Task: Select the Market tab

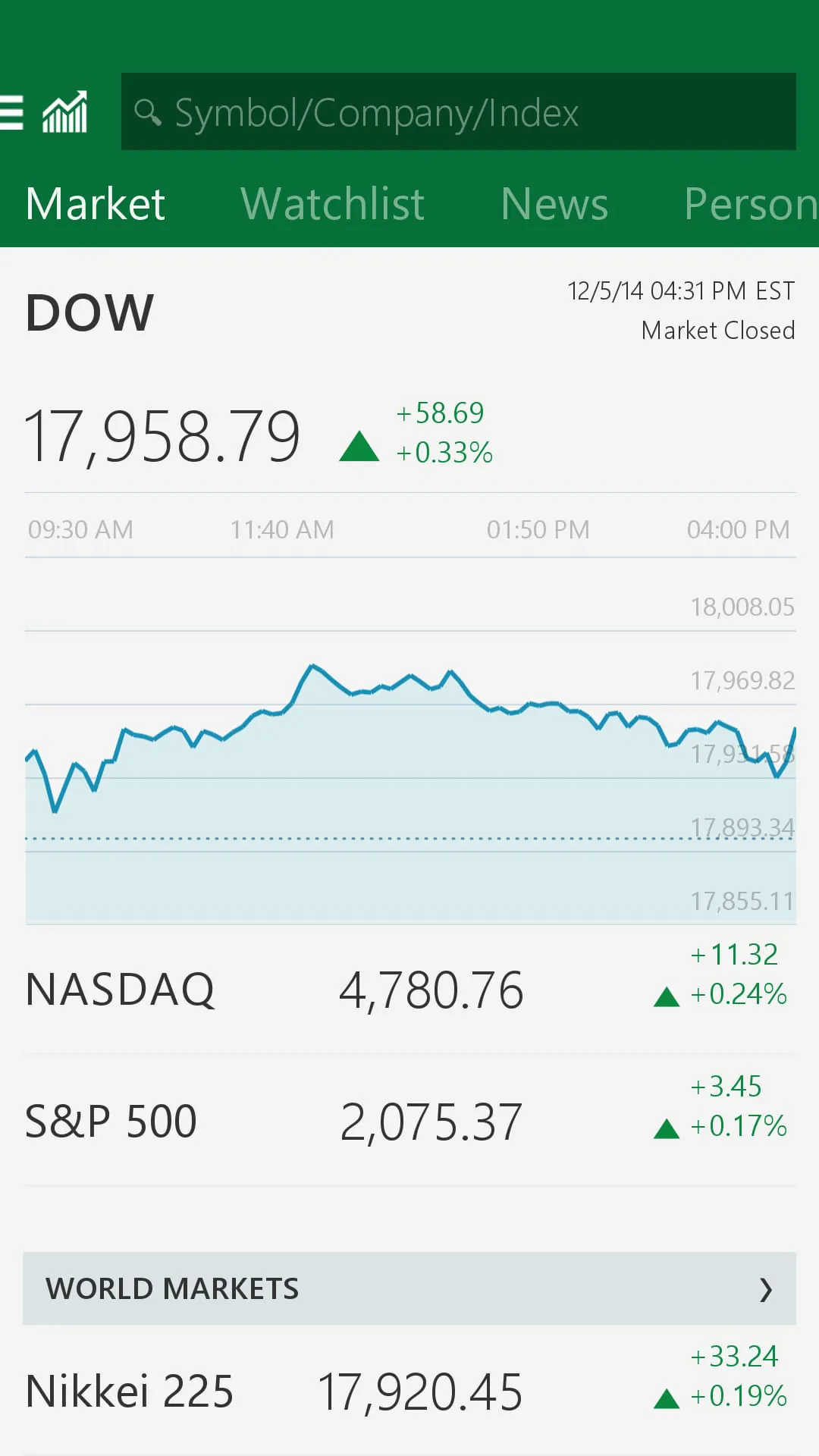Action: click(94, 202)
